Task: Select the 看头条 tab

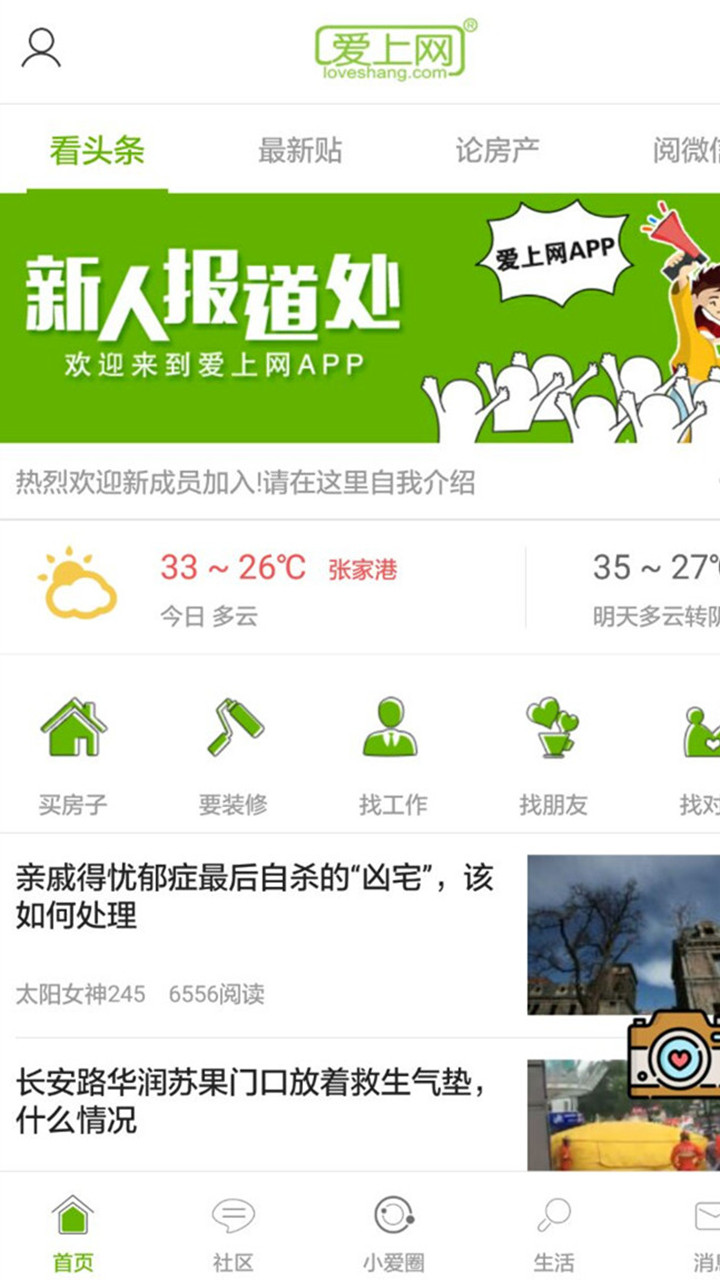Action: pyautogui.click(x=97, y=151)
